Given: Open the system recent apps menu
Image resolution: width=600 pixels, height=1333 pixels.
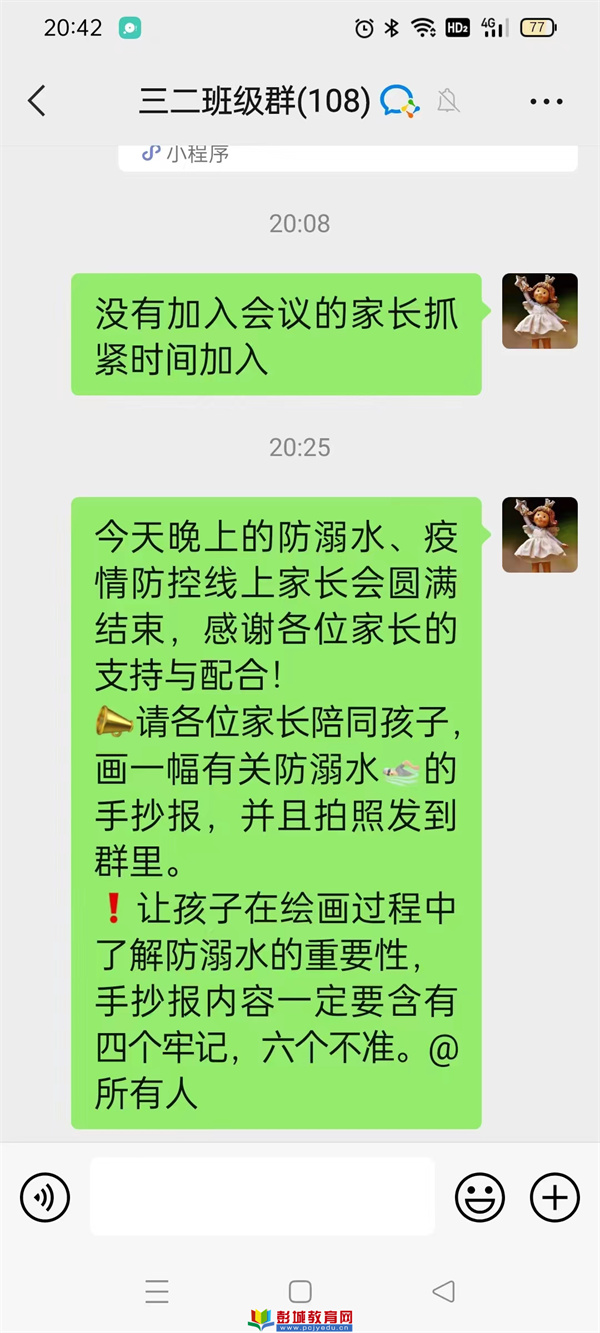Looking at the screenshot, I should click(x=157, y=1291).
